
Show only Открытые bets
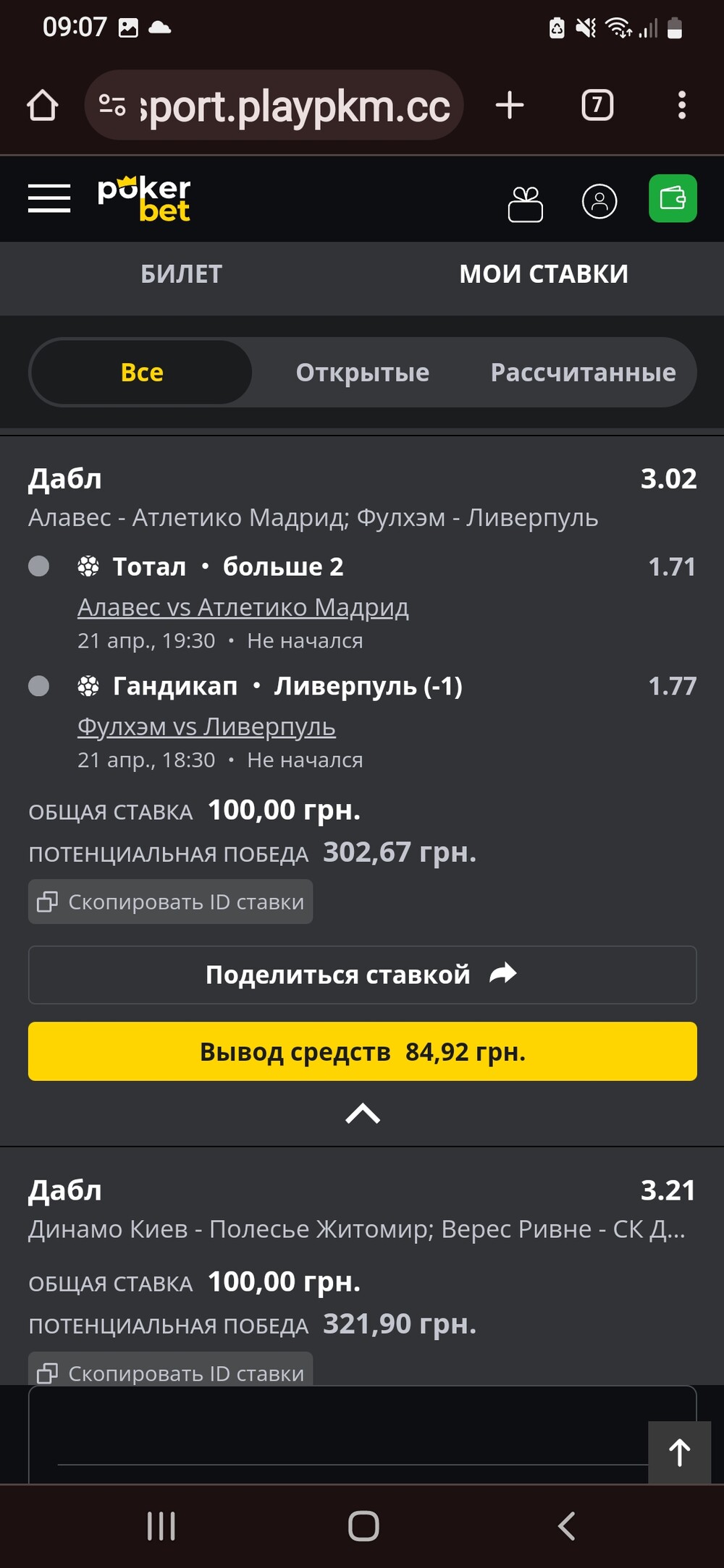pyautogui.click(x=363, y=373)
